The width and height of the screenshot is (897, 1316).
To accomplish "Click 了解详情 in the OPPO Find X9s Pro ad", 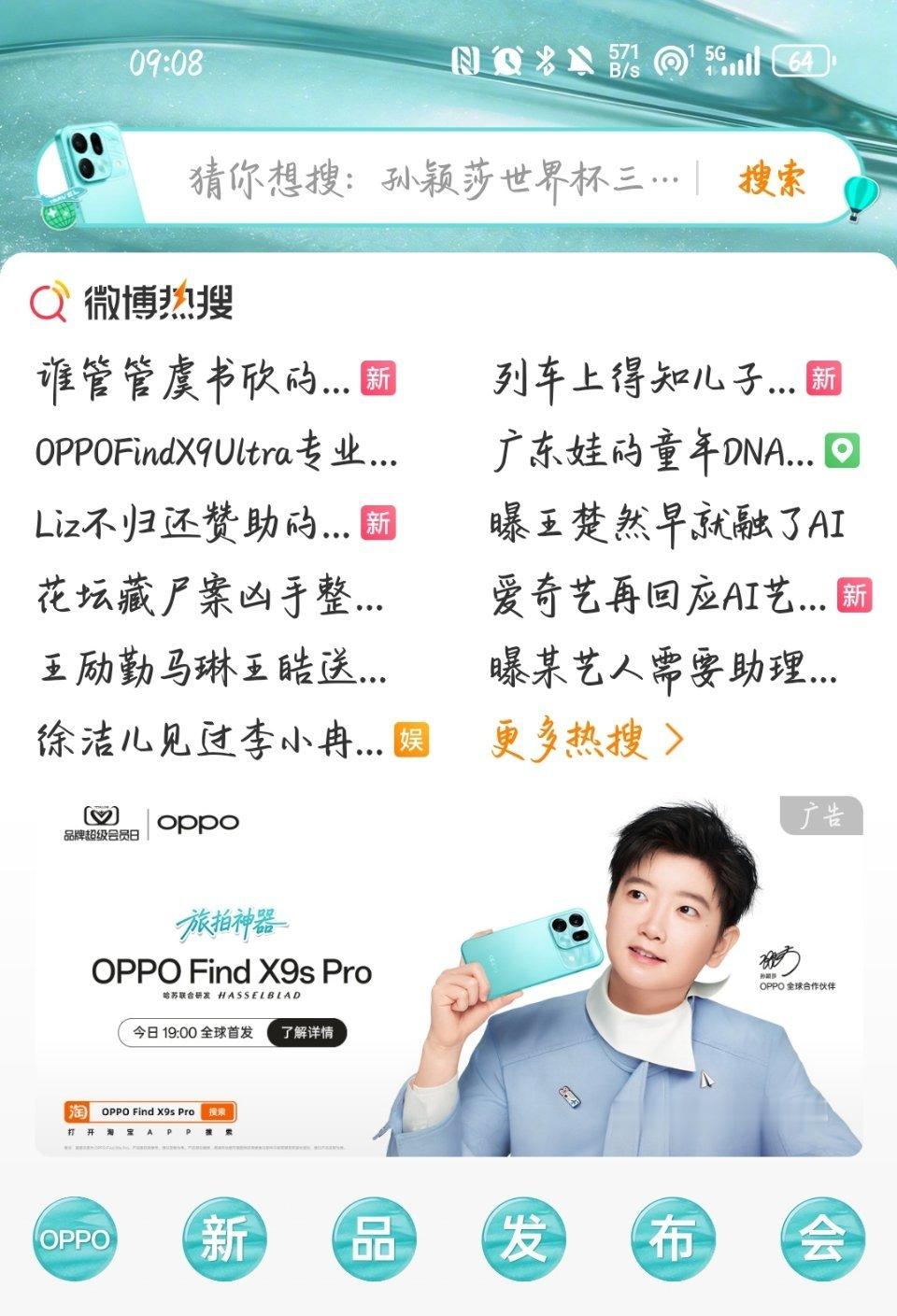I will point(310,1031).
